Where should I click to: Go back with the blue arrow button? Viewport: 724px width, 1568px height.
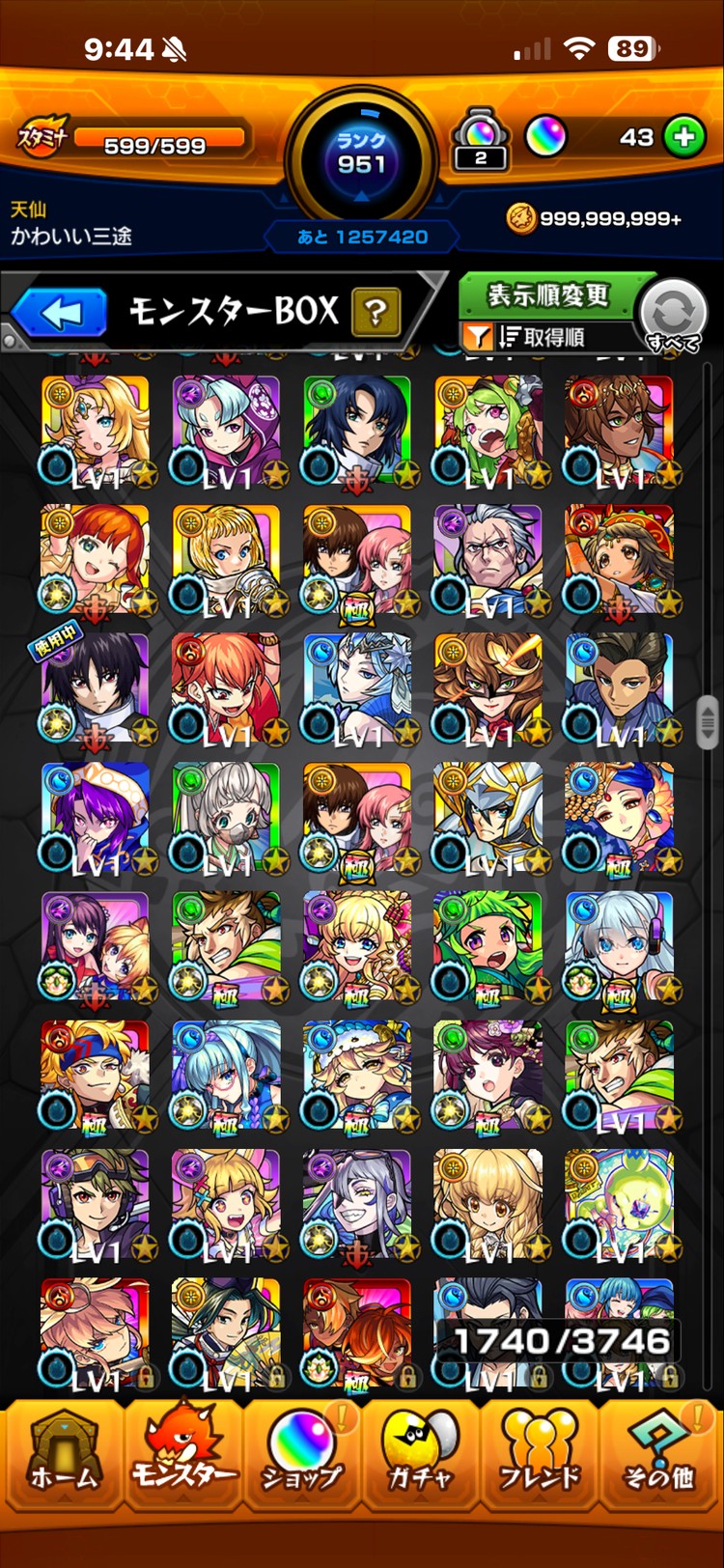click(60, 314)
